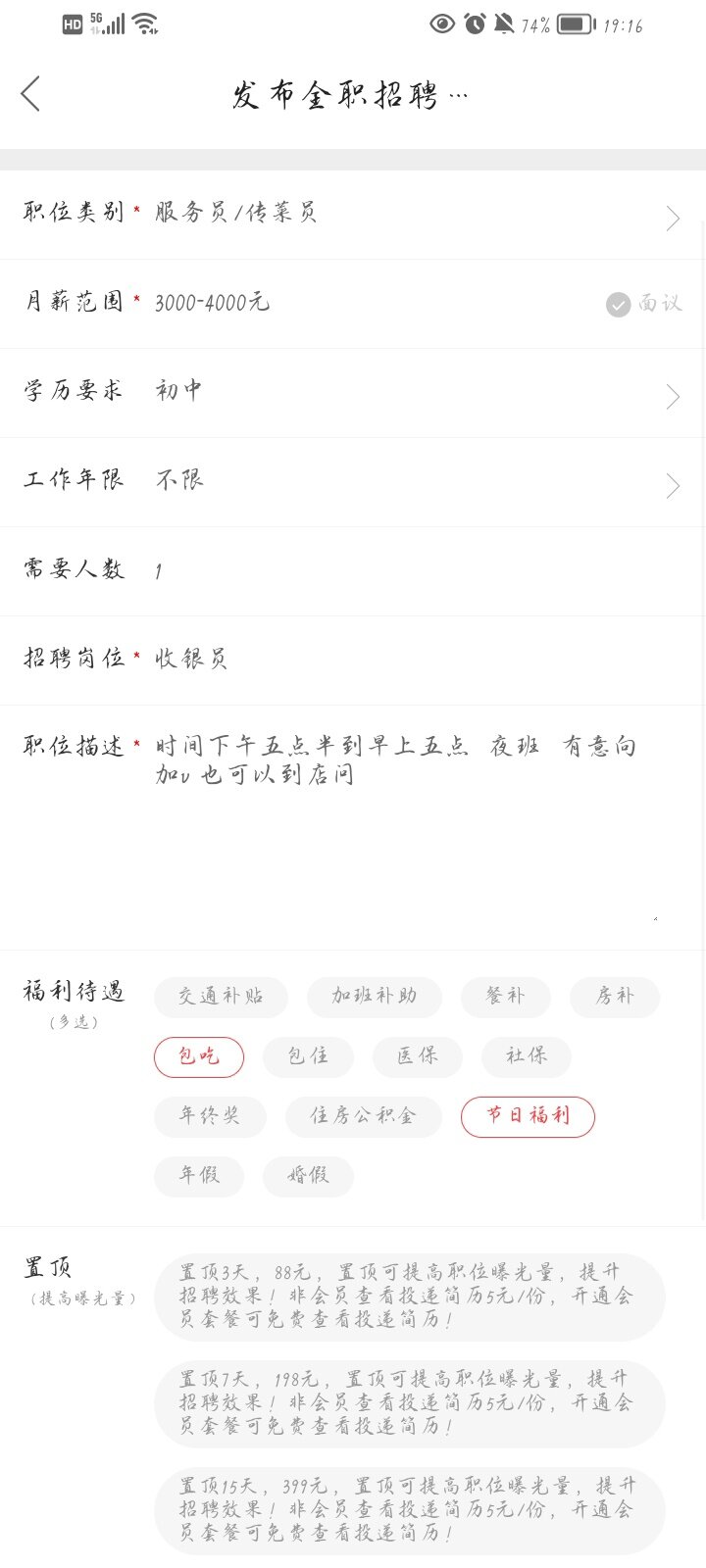Choose the 包住 benefit chip
The image size is (706, 1568).
tap(308, 1056)
